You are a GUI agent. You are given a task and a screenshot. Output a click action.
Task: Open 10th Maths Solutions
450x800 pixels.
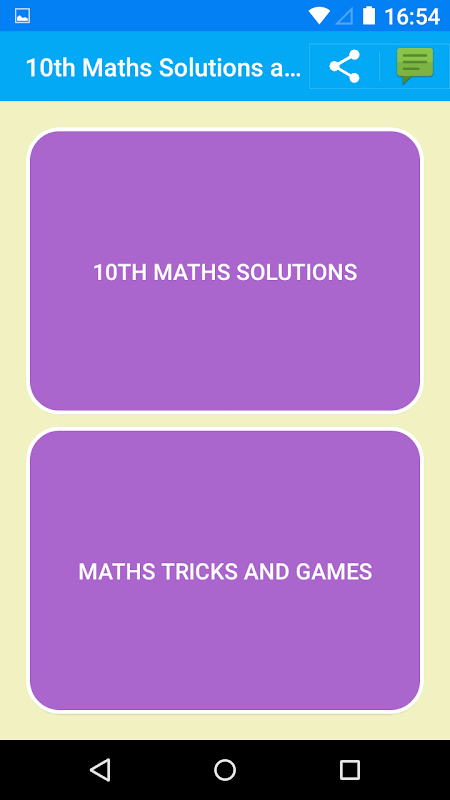225,271
